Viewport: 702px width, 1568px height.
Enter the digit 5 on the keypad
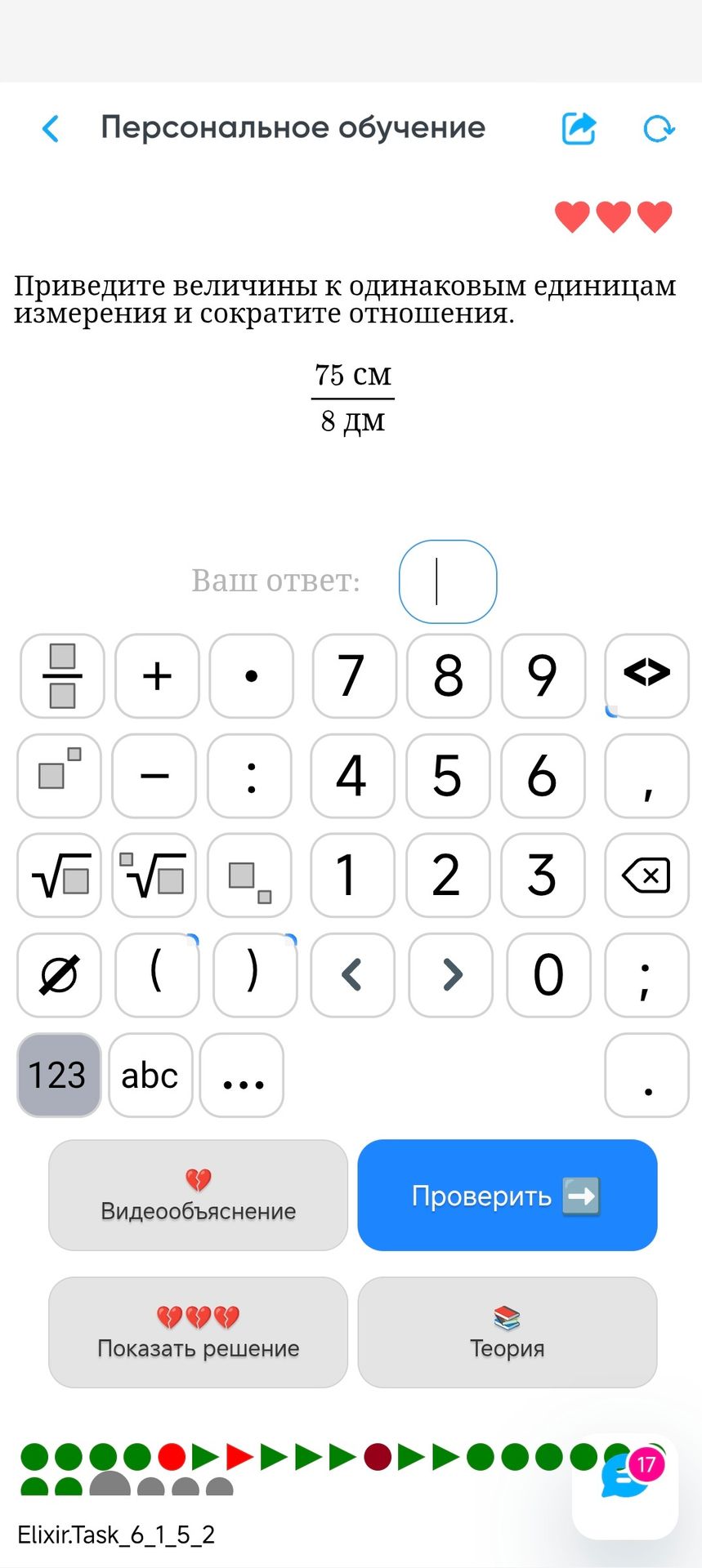pyautogui.click(x=448, y=776)
